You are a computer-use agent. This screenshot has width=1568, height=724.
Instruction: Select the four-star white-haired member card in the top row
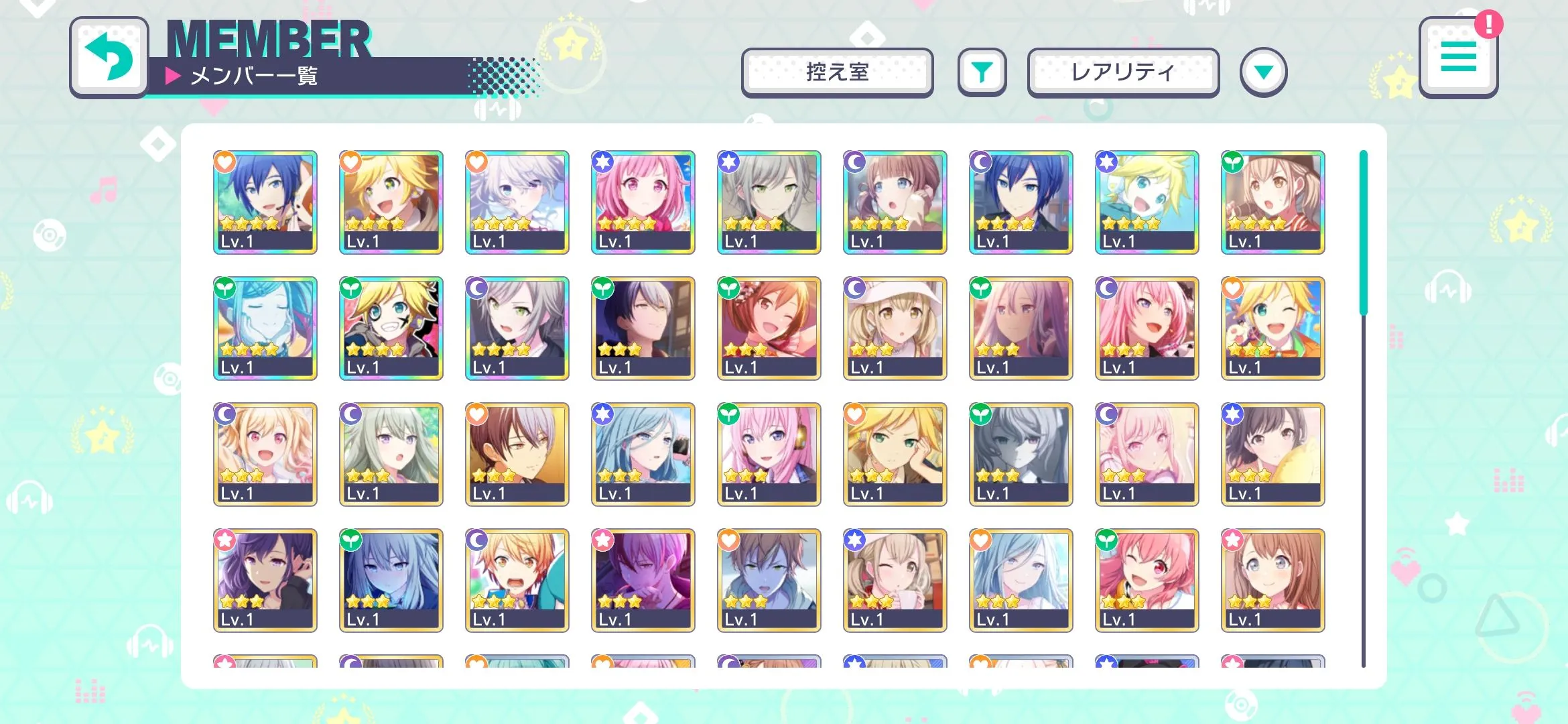(517, 202)
